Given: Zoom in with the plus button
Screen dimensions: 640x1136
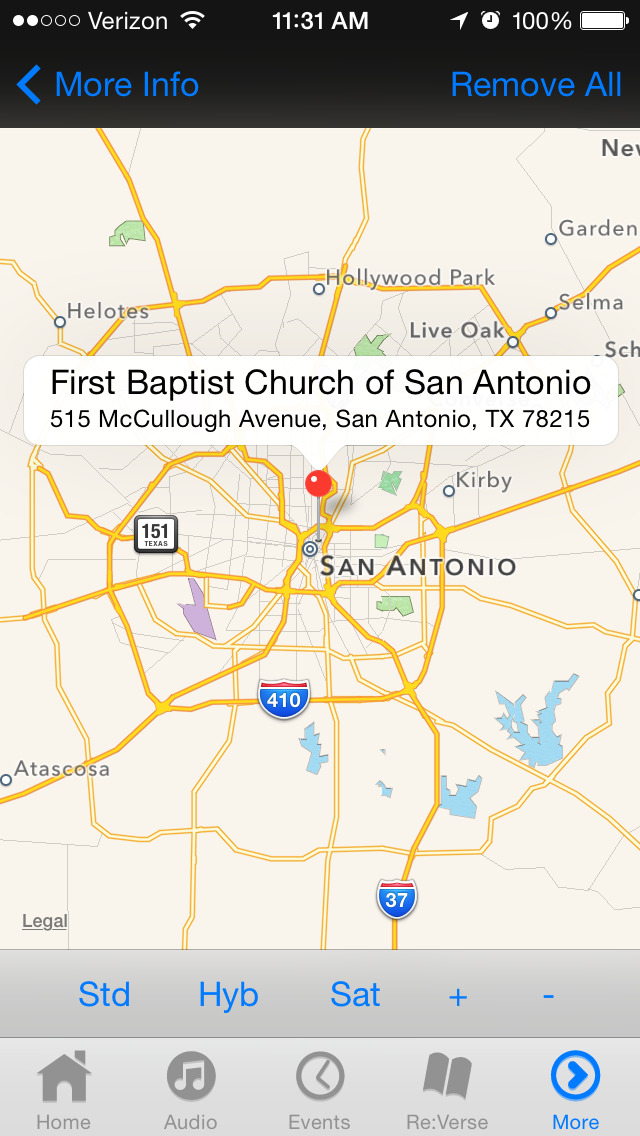Looking at the screenshot, I should point(457,997).
